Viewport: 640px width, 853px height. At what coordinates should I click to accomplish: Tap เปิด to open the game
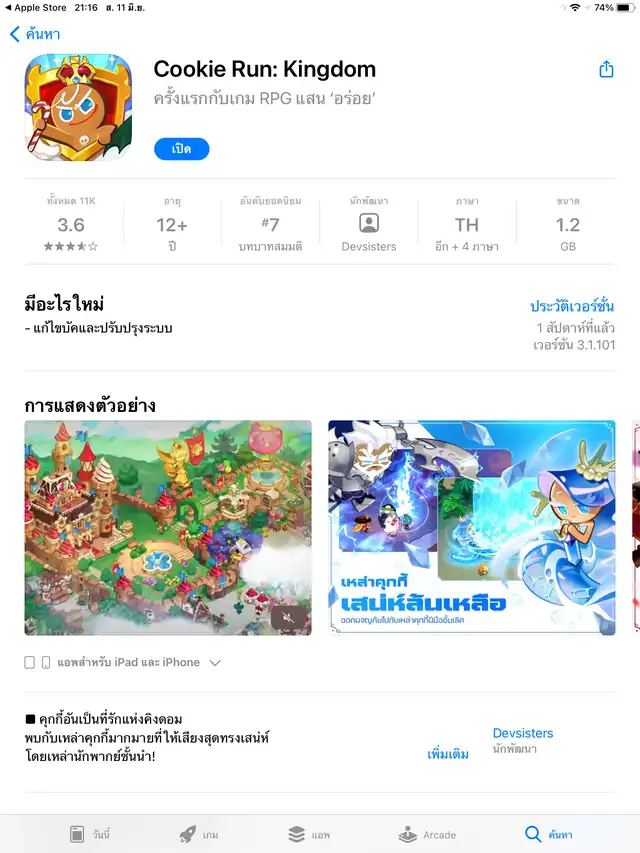tap(181, 149)
